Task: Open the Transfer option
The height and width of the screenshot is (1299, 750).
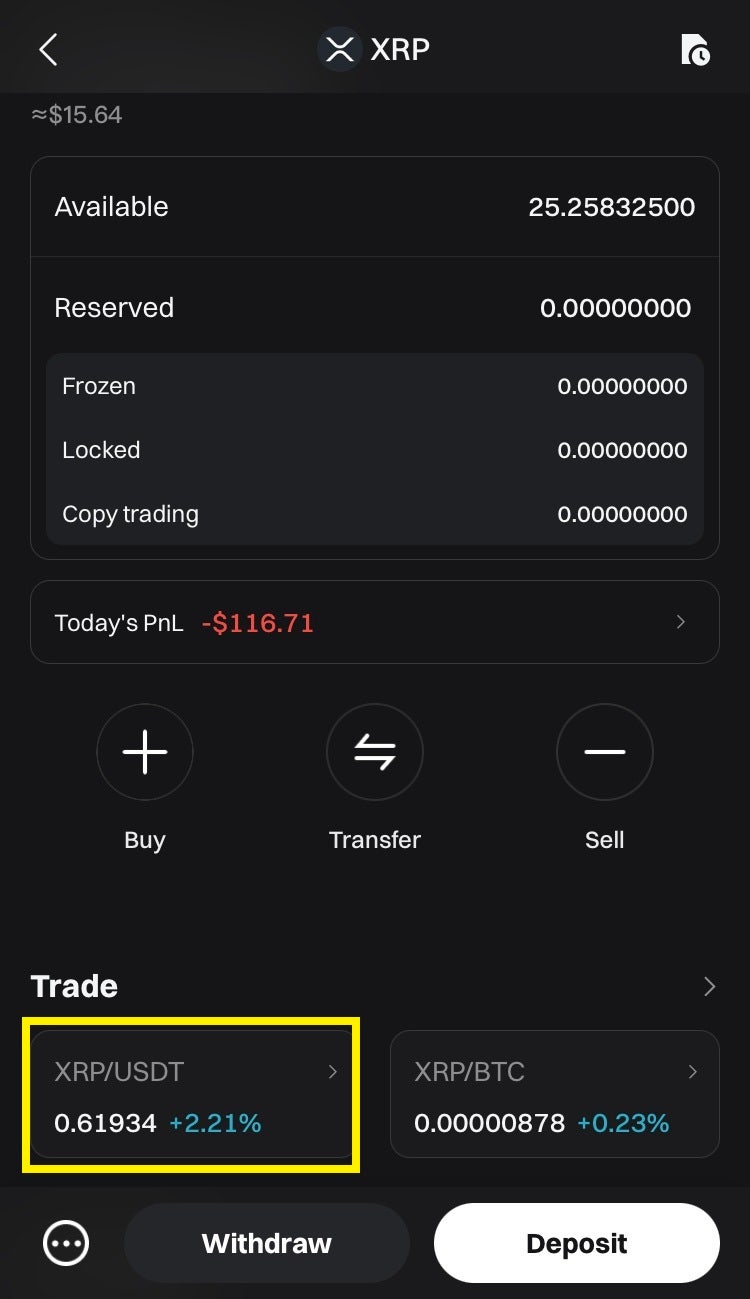Action: point(375,752)
